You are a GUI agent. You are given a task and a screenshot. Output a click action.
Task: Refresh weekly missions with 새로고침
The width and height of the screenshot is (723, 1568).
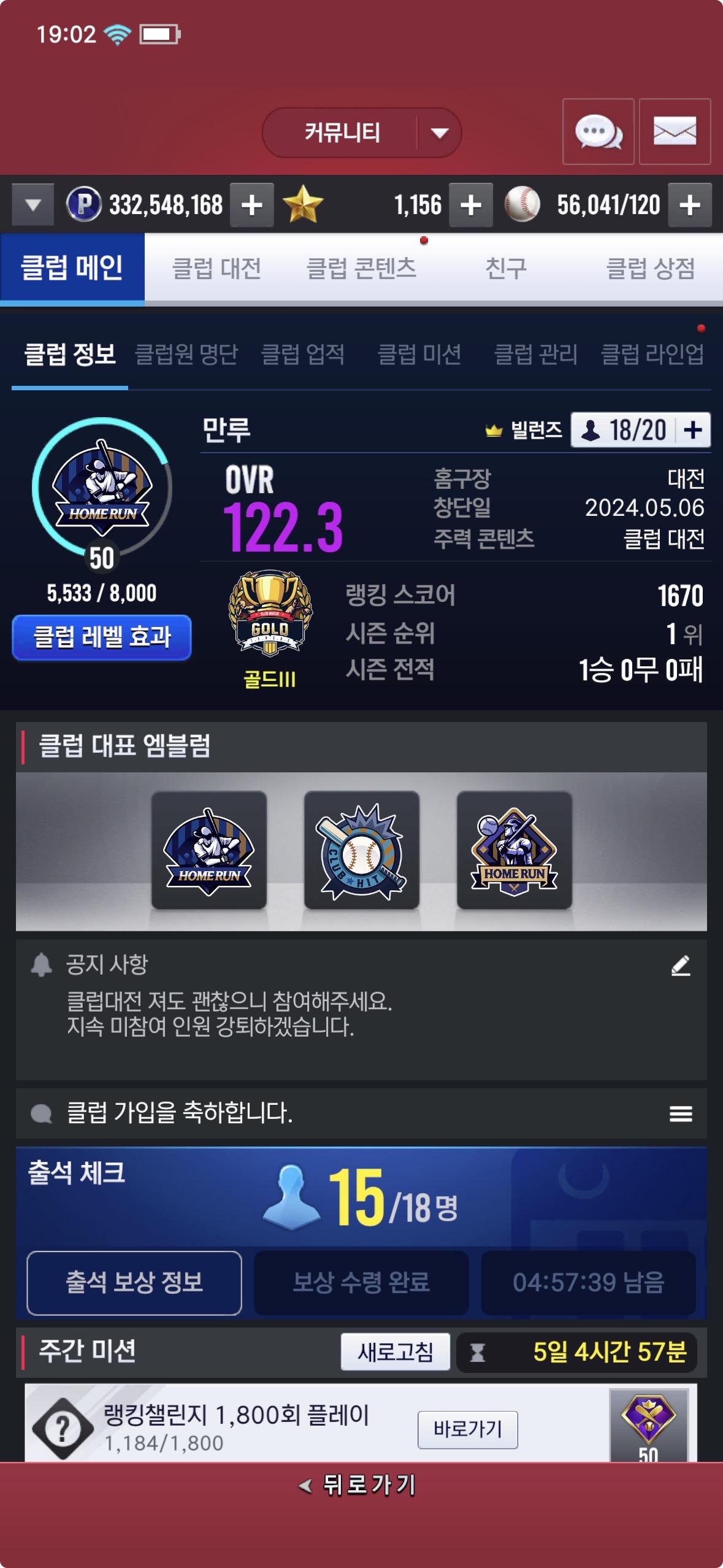coord(396,1351)
